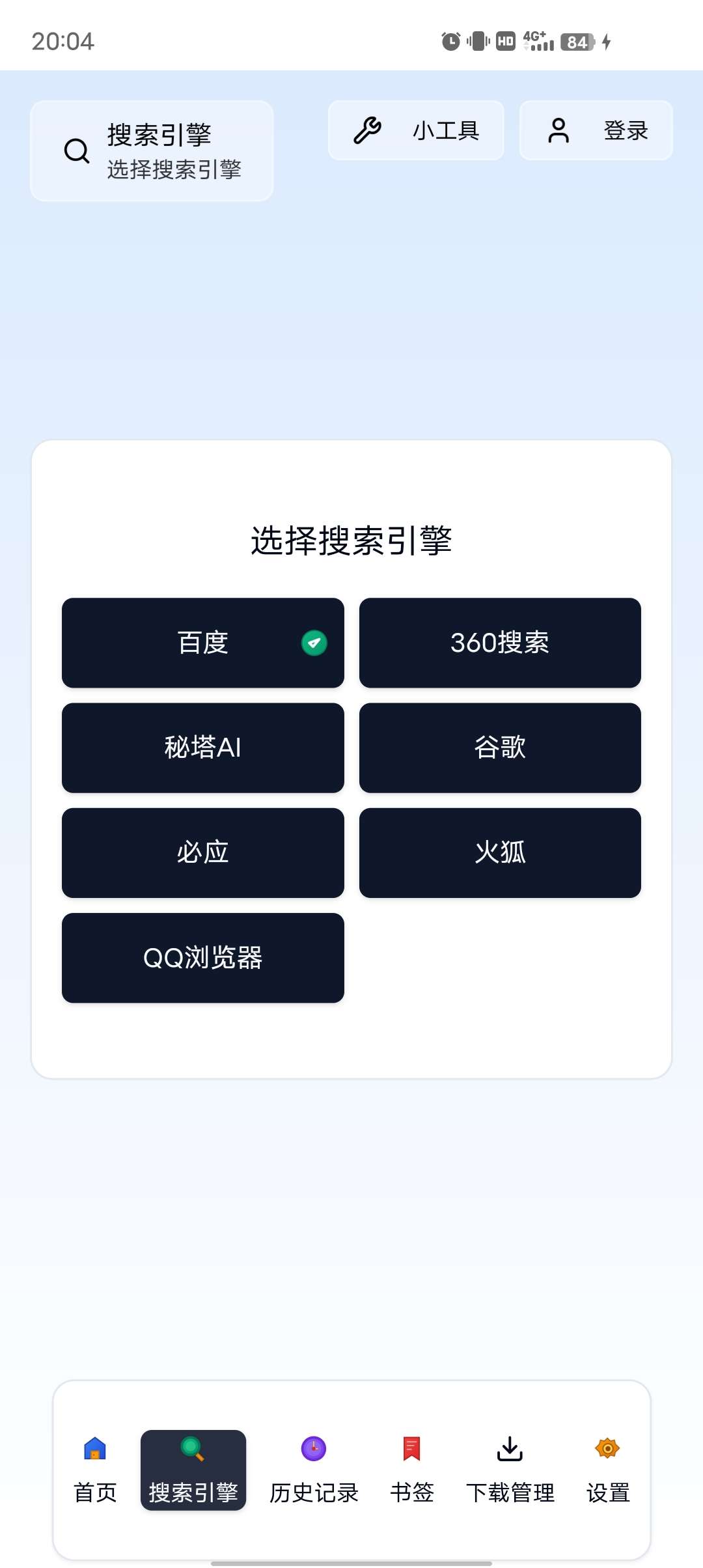
Task: Switch to 搜索引擎 bottom tab
Action: 193,1470
